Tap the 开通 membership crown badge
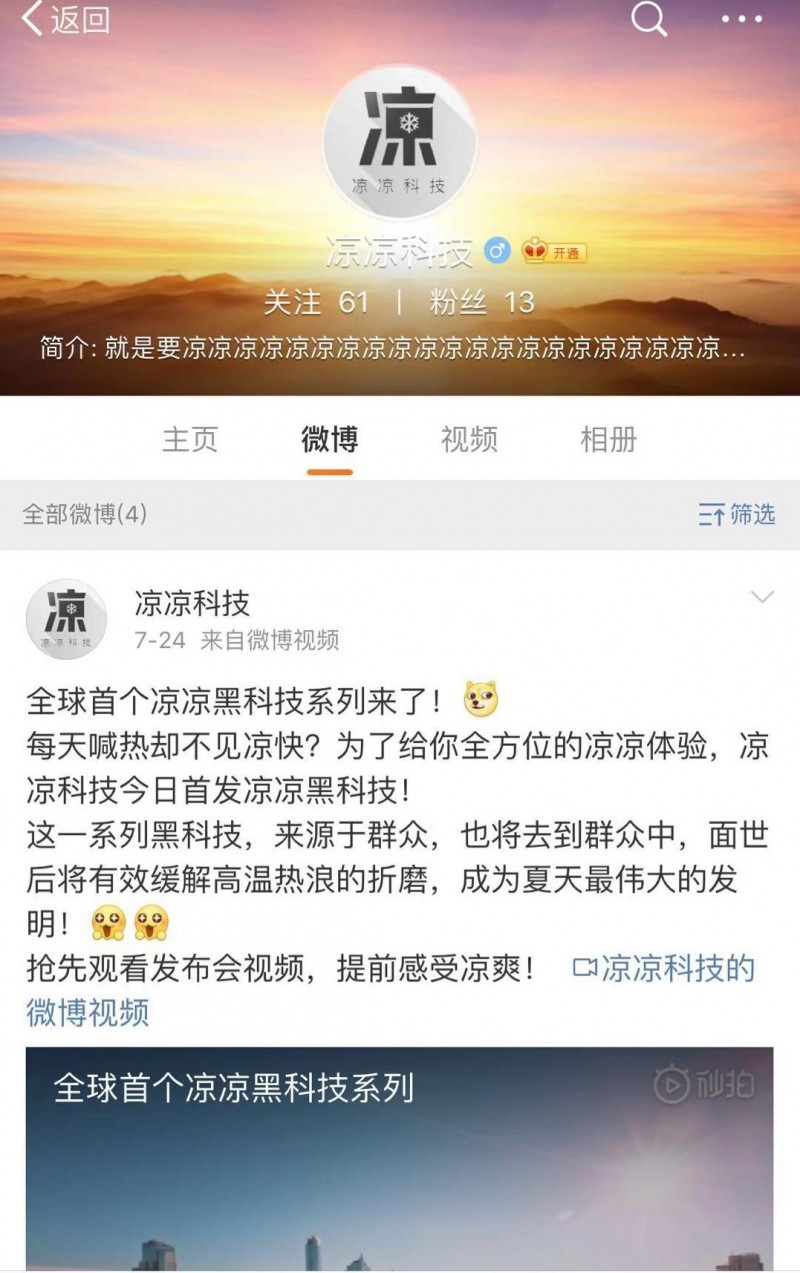Viewport: 800px width, 1273px height. point(554,253)
